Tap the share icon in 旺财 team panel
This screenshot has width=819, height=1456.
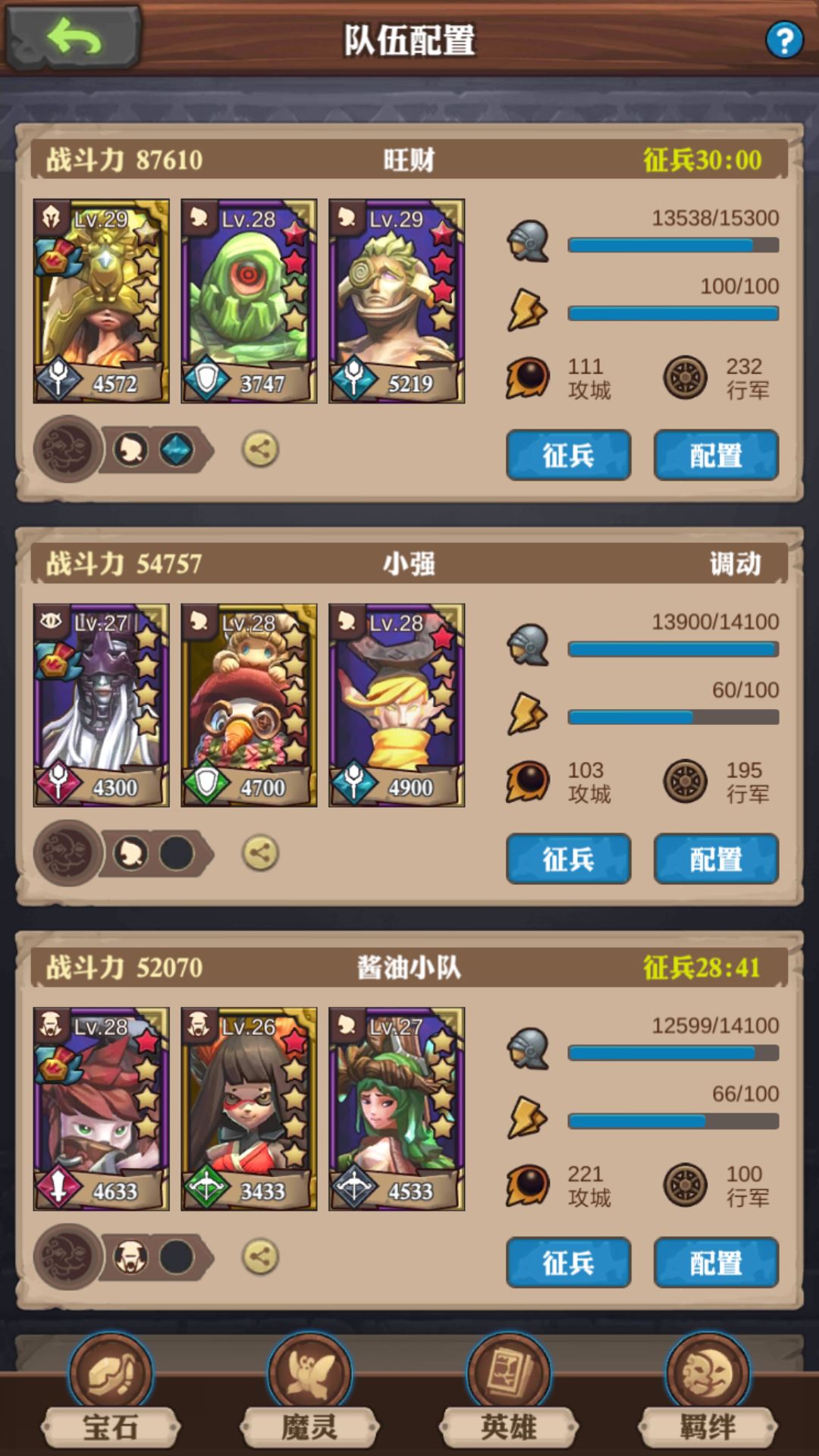click(259, 449)
